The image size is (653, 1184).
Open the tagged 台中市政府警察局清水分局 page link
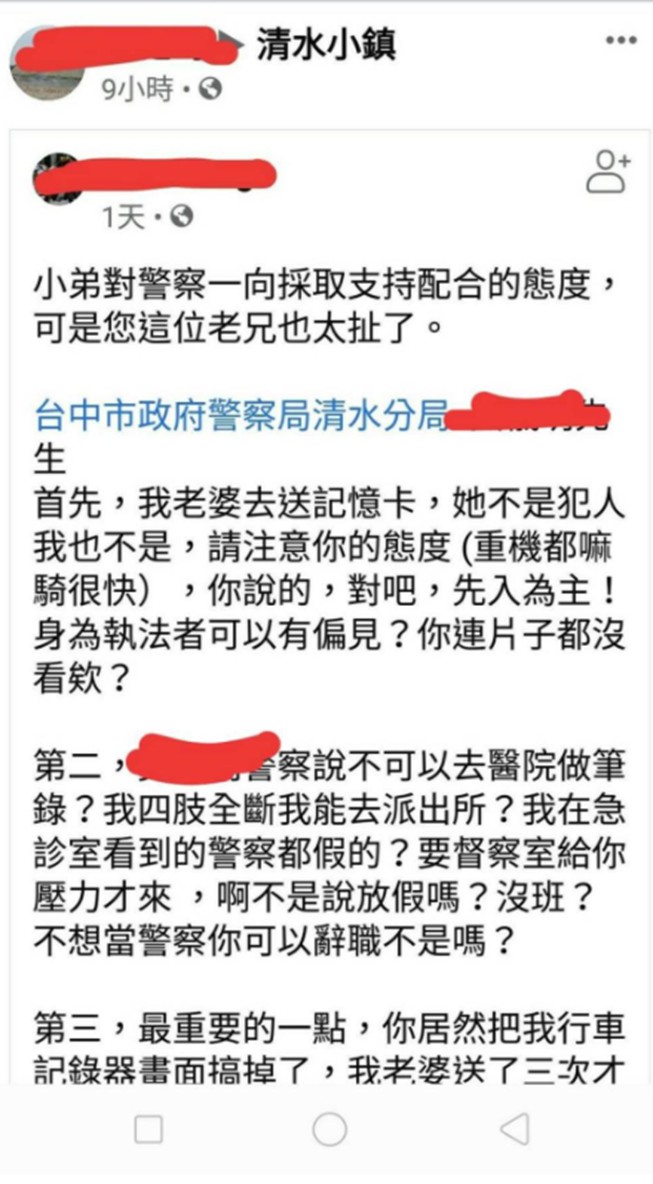[238, 414]
